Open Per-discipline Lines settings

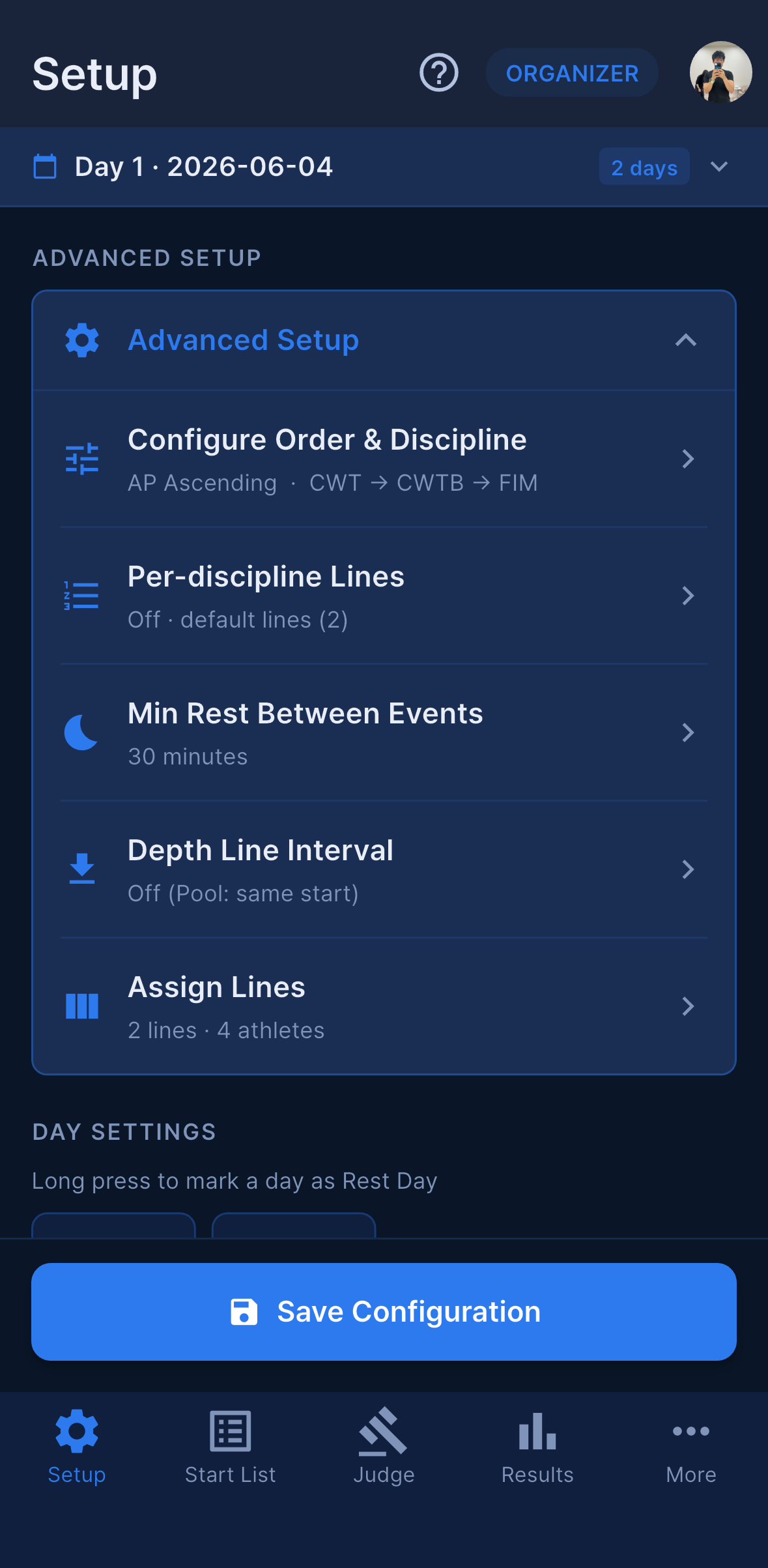coord(384,596)
